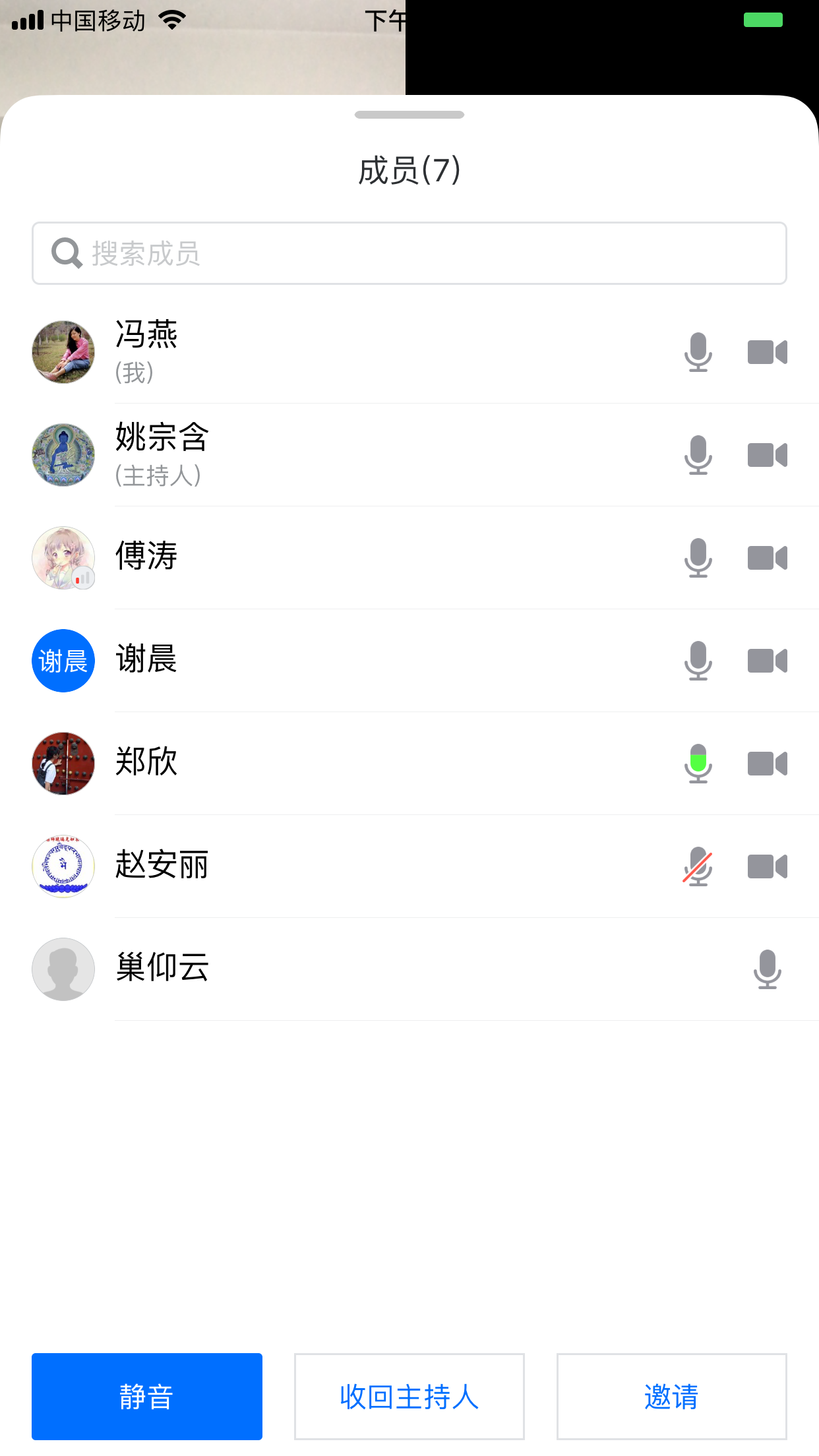This screenshot has width=819, height=1456.
Task: Check the Wi-Fi icon in status bar
Action: [170, 20]
